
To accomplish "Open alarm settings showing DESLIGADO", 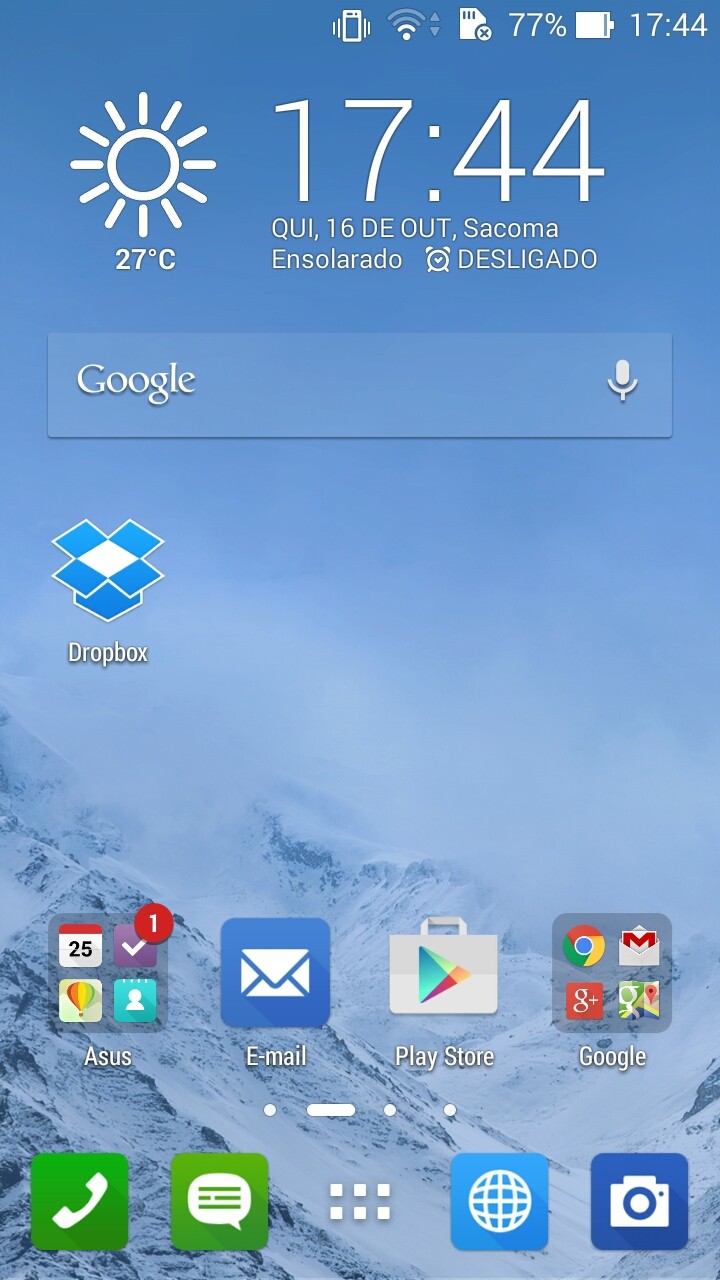I will [512, 260].
